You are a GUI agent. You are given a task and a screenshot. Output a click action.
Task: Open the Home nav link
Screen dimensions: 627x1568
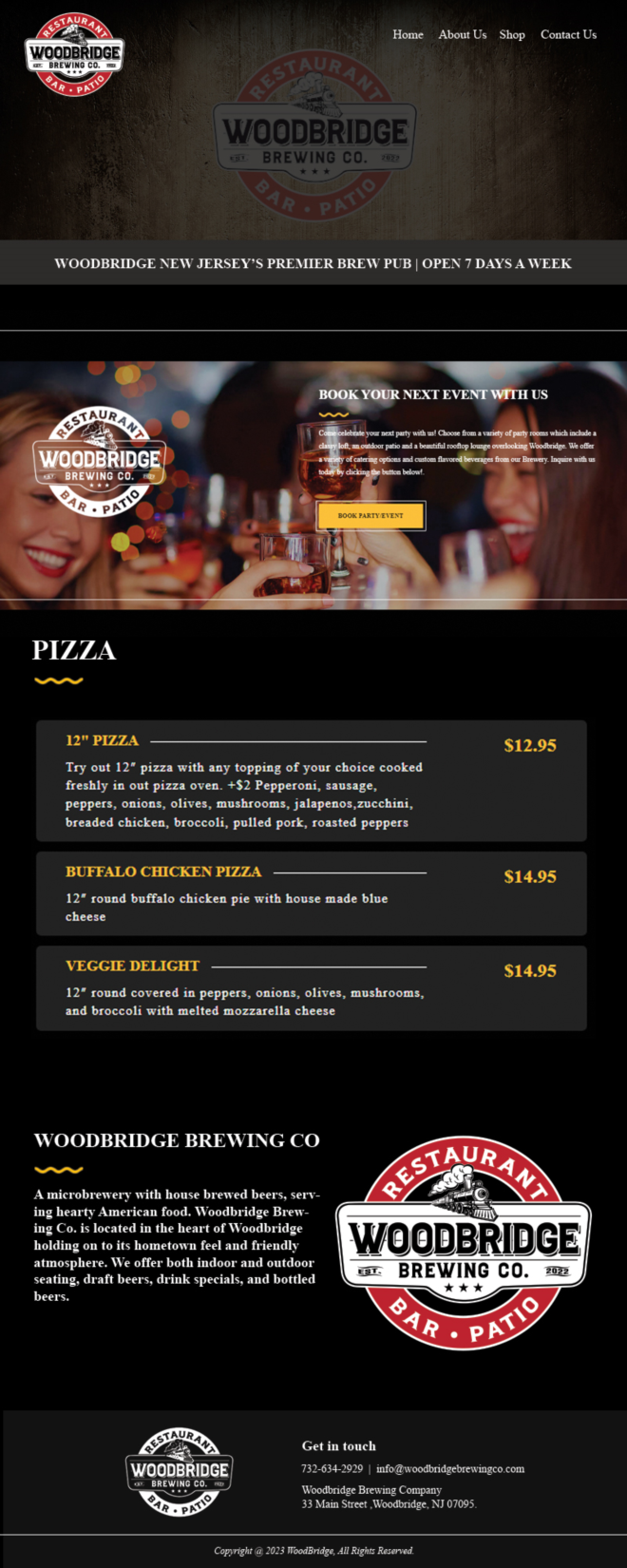click(408, 34)
